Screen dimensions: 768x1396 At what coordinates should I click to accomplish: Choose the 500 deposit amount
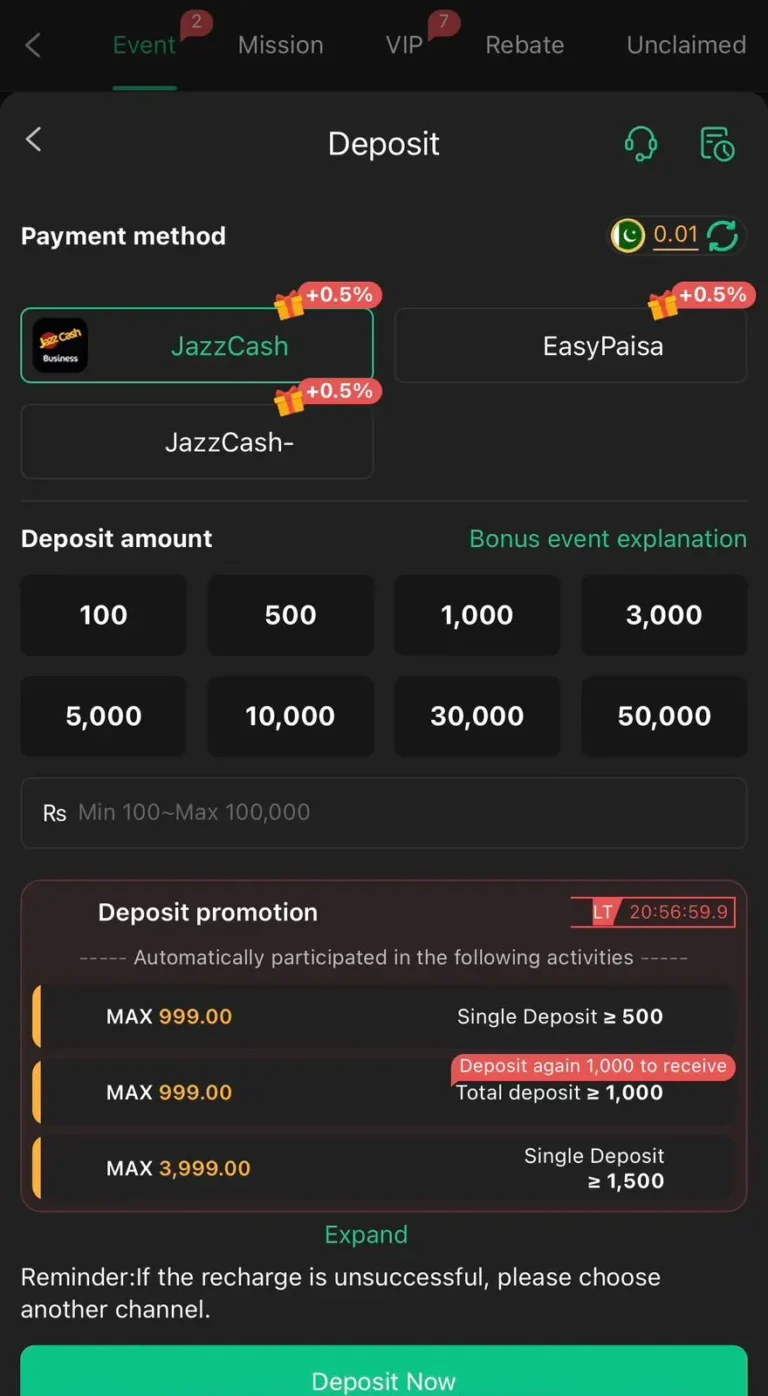point(290,615)
